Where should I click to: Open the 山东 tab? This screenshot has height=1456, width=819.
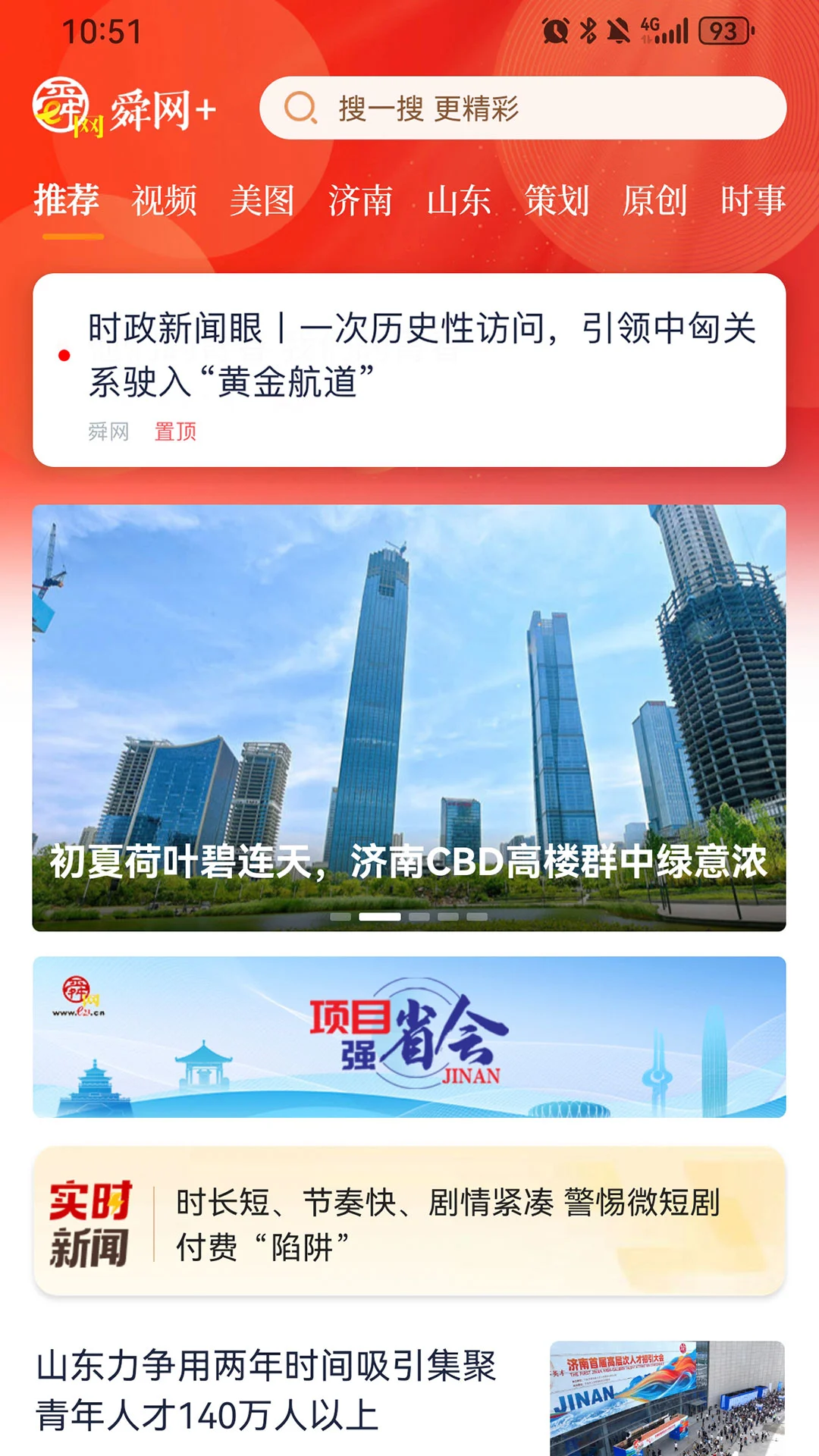click(459, 201)
